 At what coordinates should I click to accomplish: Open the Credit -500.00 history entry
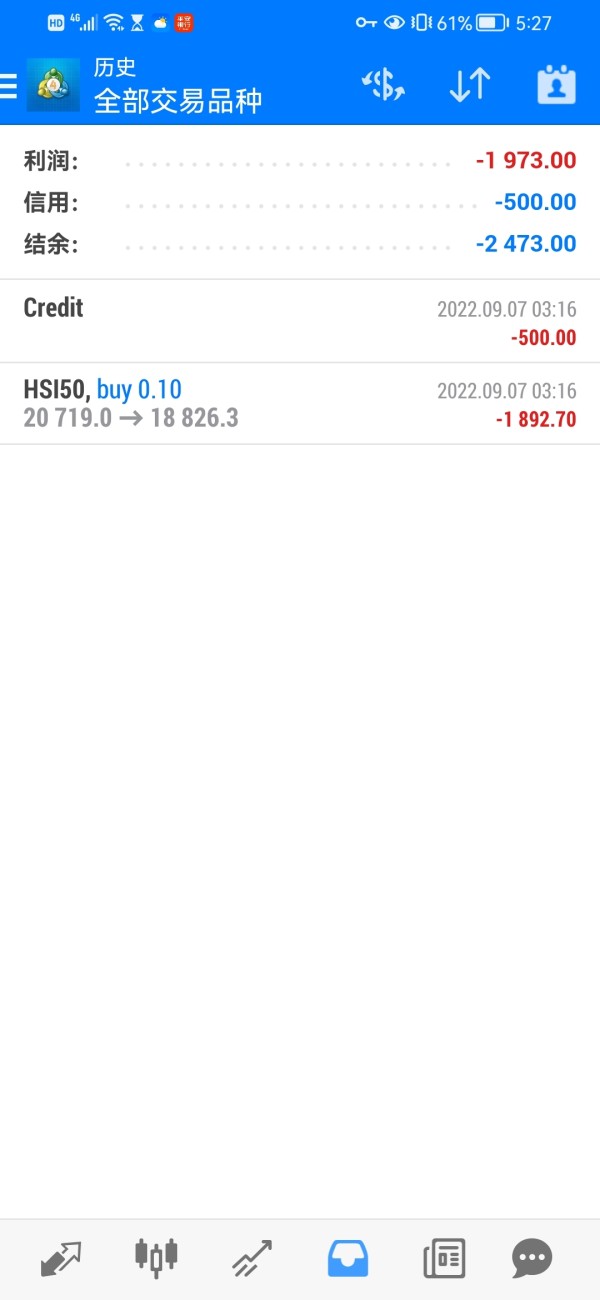click(300, 322)
